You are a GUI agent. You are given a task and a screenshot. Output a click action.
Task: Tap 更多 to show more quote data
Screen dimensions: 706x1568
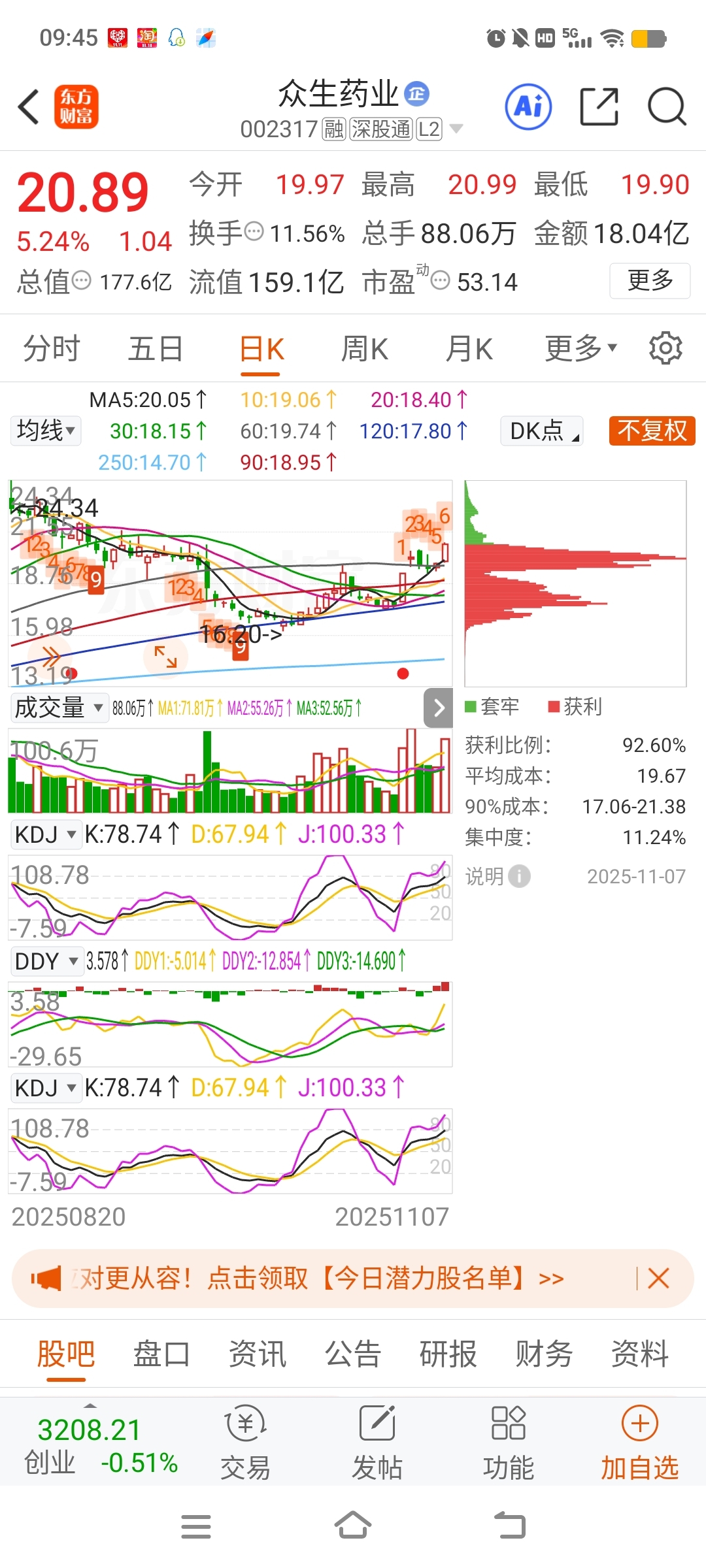pos(649,280)
